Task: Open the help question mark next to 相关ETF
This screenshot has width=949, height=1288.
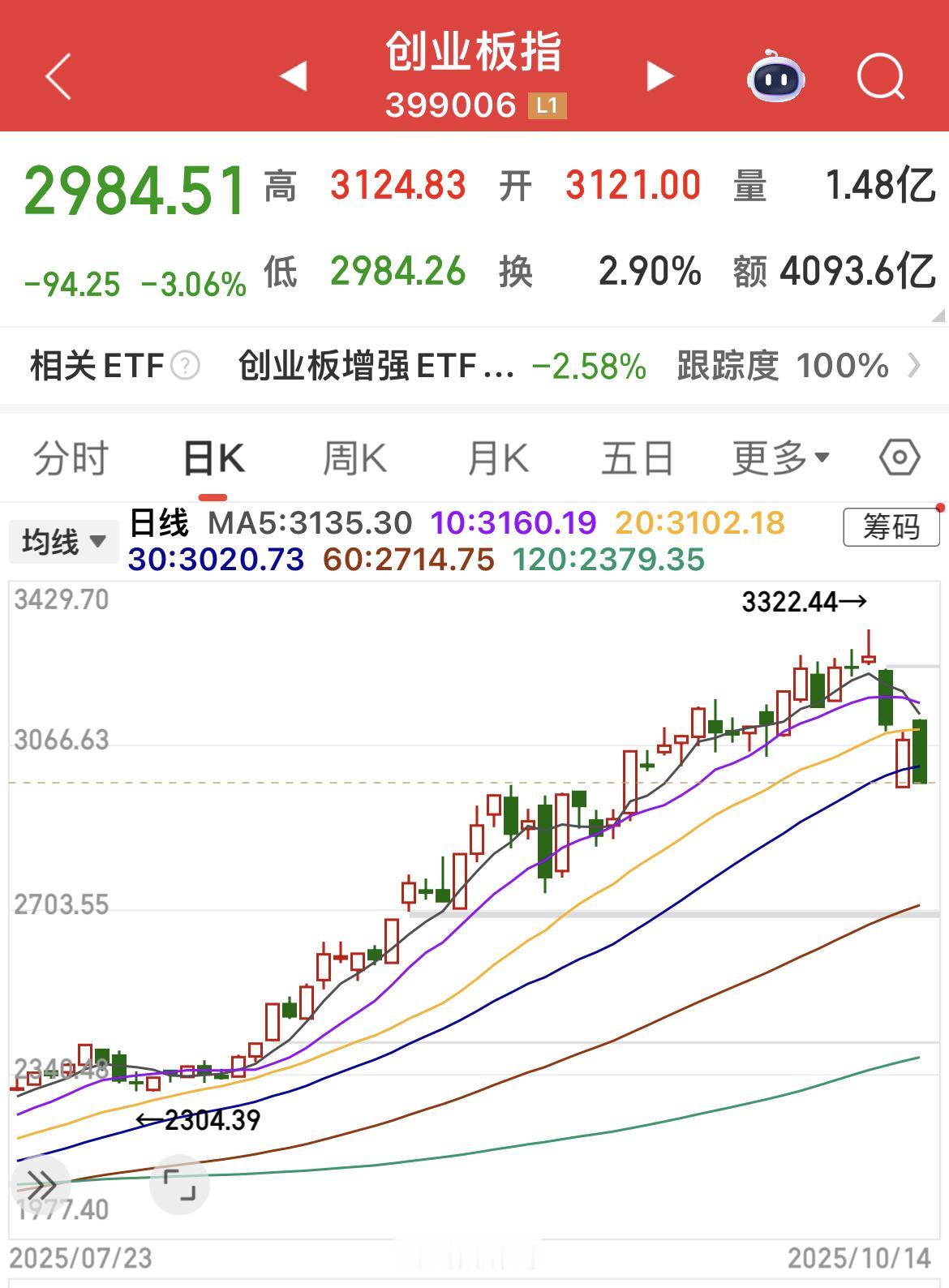Action: (188, 366)
